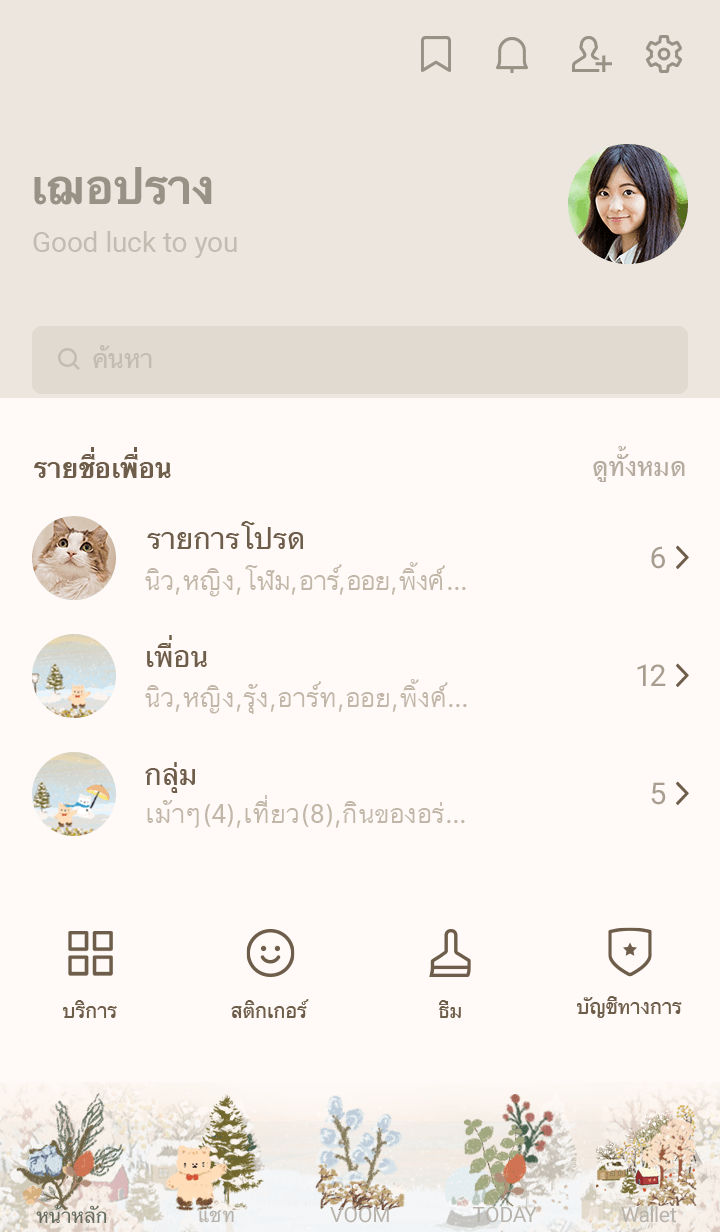
Task: Open the เพื่อน friends list
Action: coord(360,676)
